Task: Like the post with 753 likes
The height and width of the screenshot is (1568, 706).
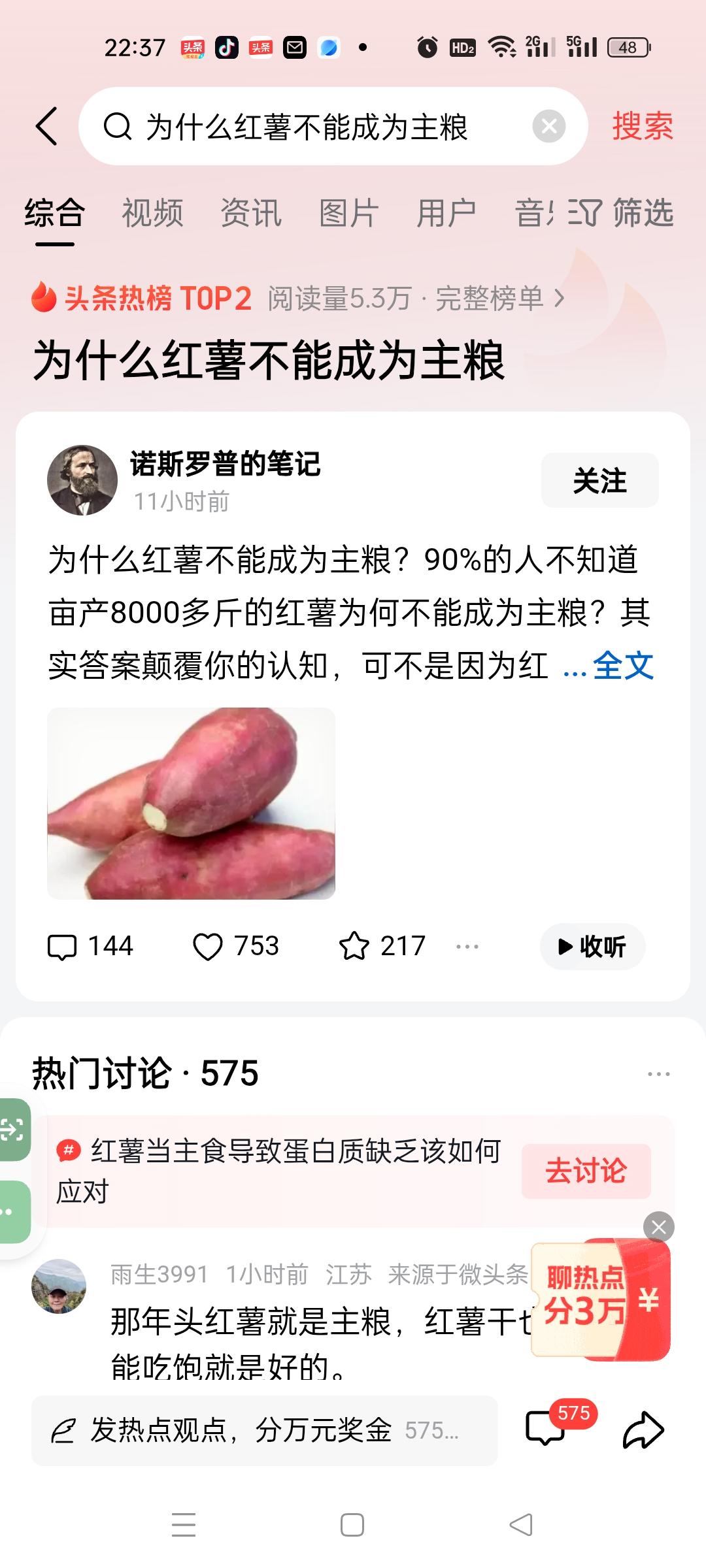Action: 236,946
